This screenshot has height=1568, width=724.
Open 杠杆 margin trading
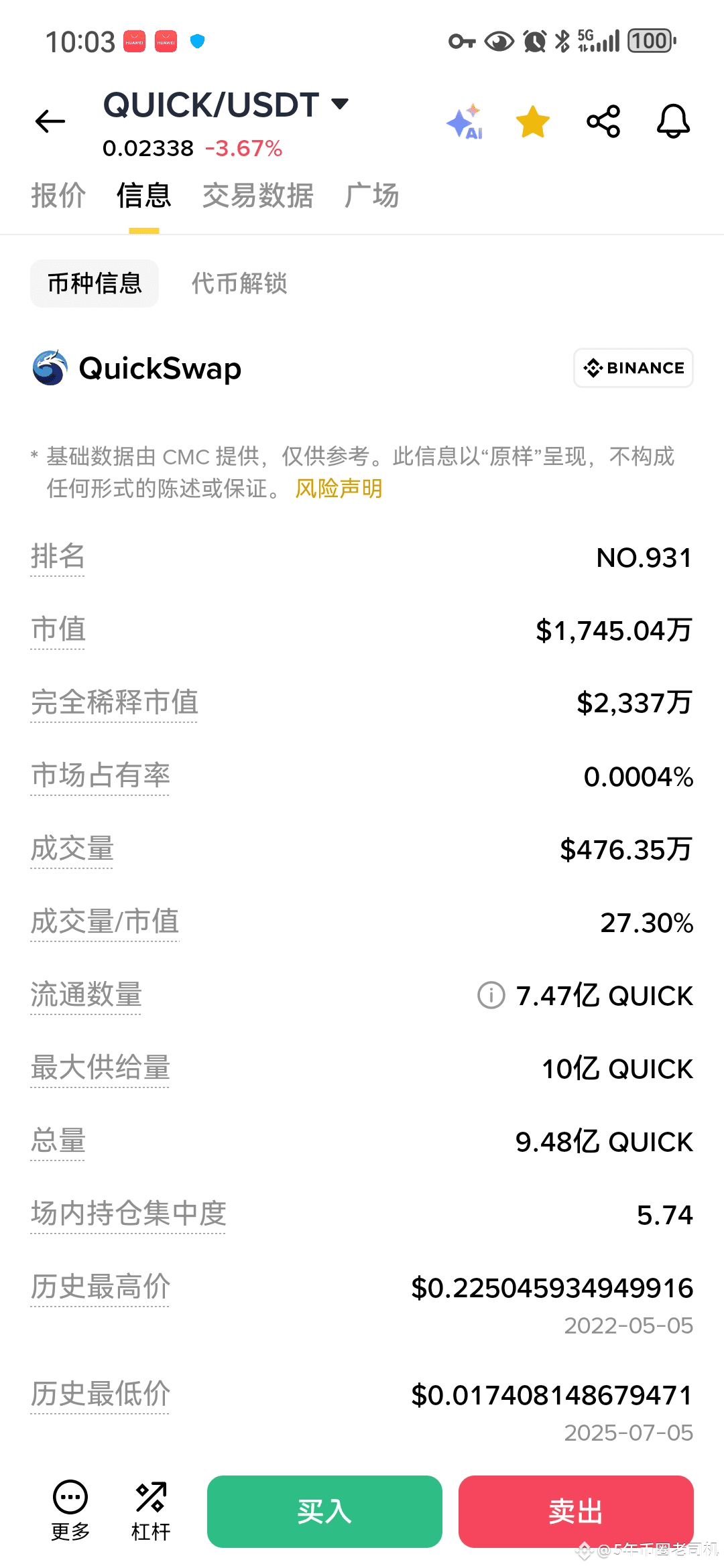point(151,1510)
